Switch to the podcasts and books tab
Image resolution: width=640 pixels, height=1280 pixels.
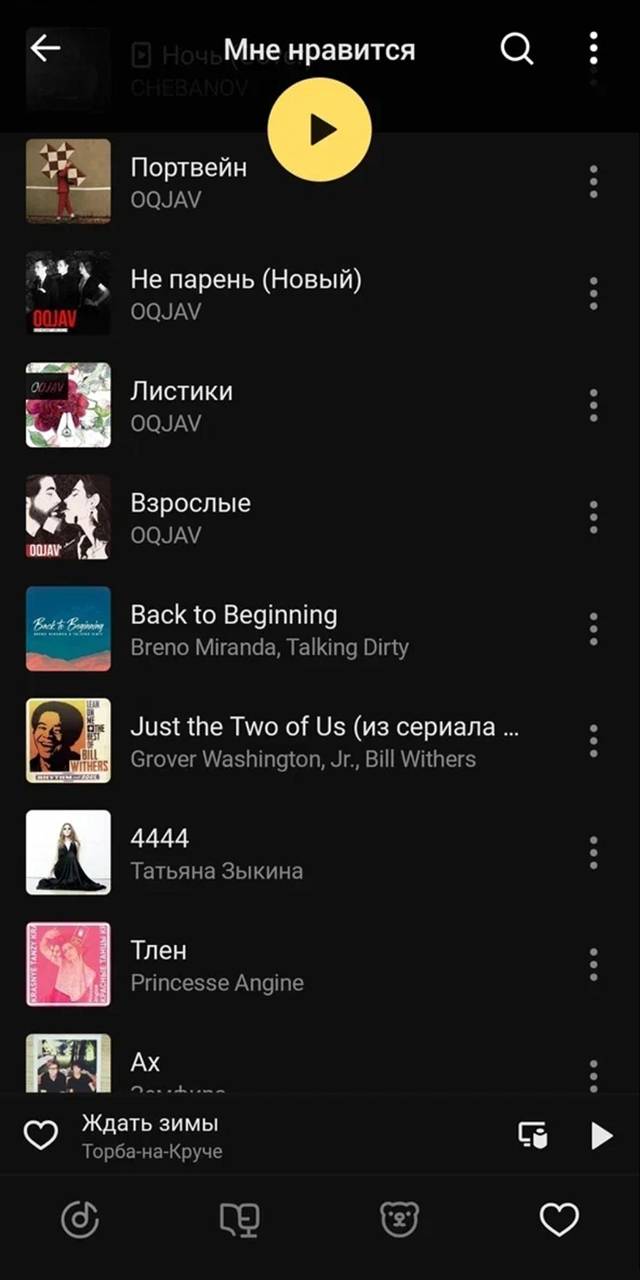(240, 1219)
